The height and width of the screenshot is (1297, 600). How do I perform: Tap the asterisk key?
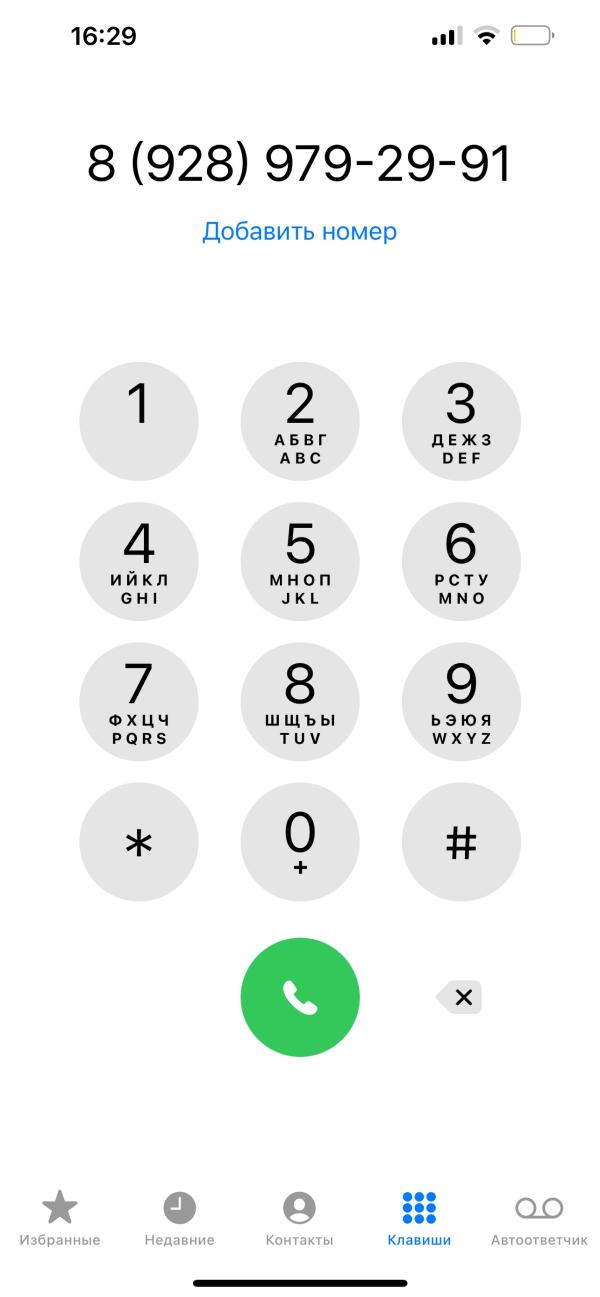click(139, 841)
